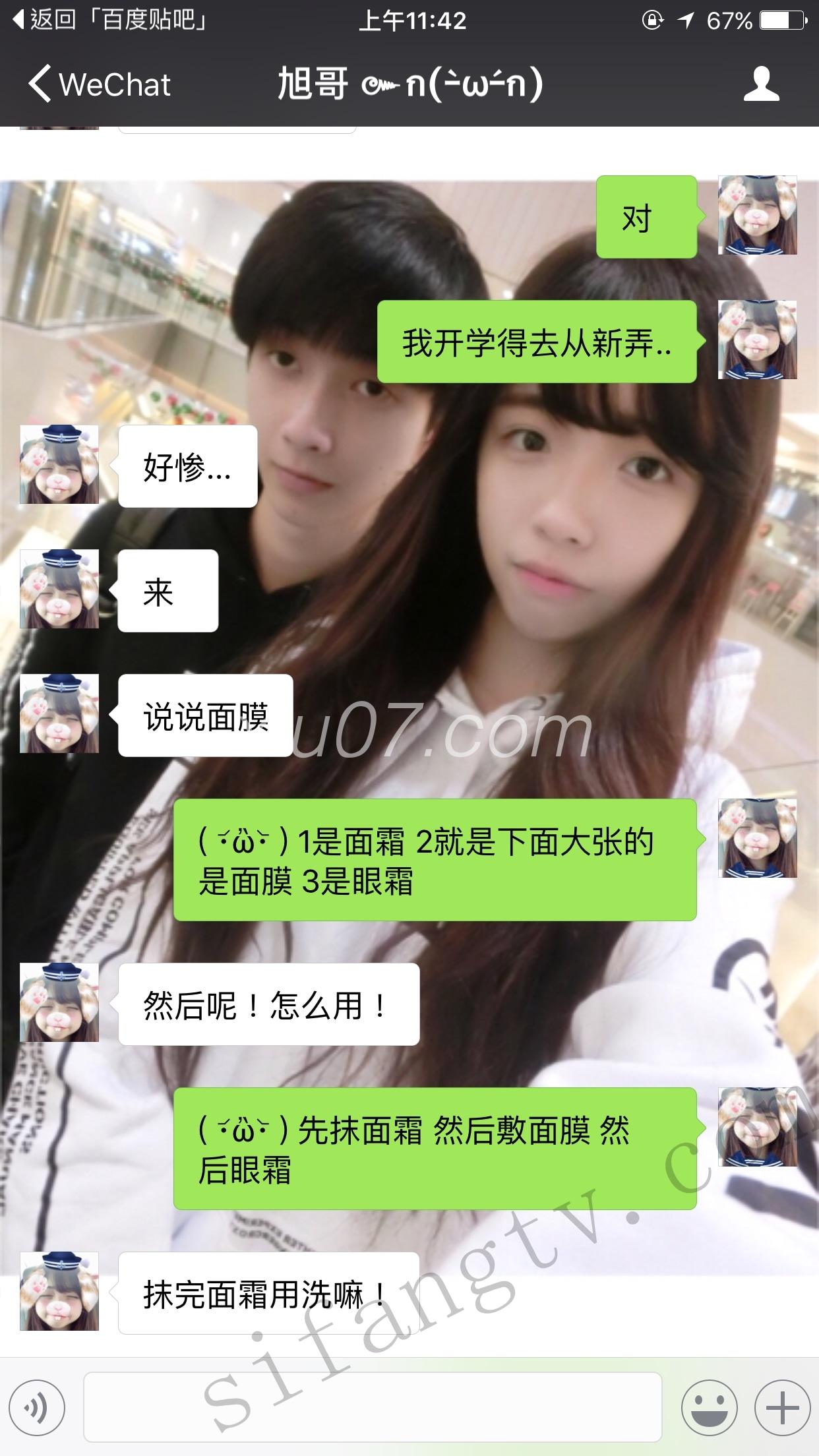
Task: Switch to voice message input
Action: [x=38, y=1408]
